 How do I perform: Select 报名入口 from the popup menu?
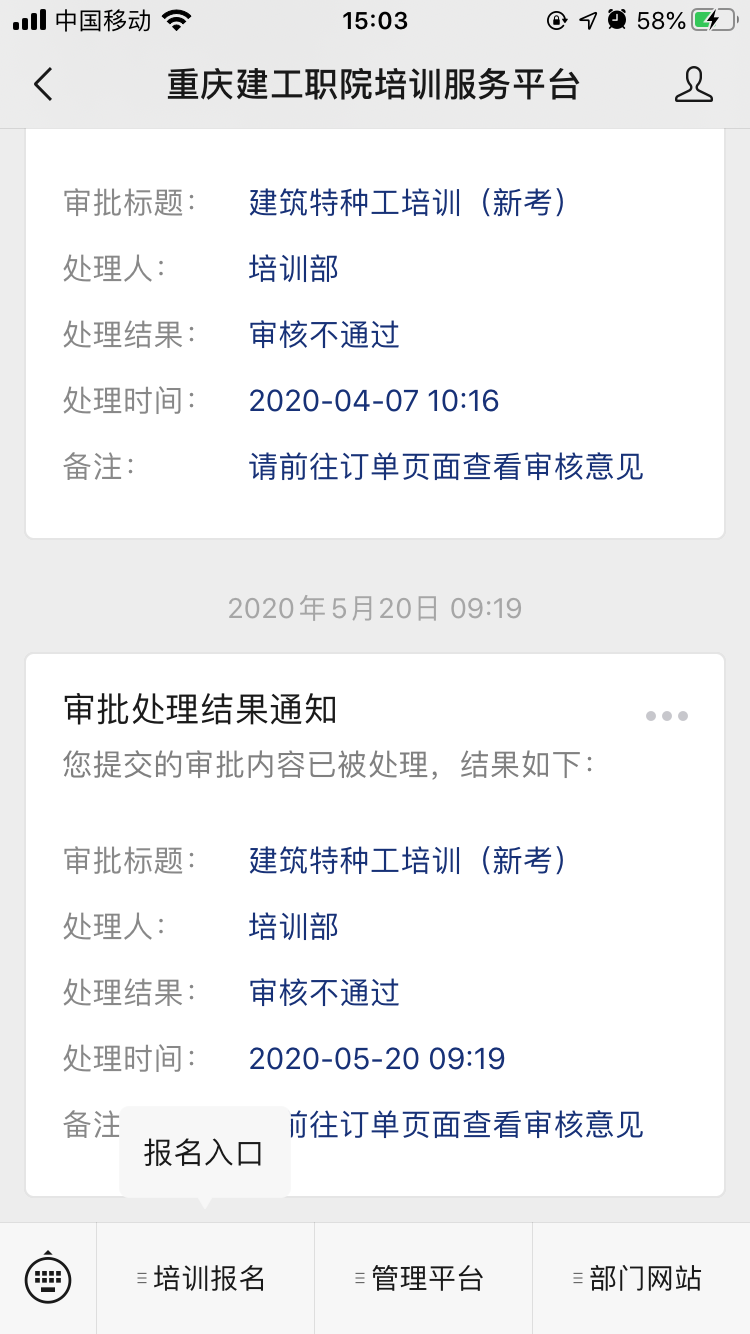[x=204, y=1153]
